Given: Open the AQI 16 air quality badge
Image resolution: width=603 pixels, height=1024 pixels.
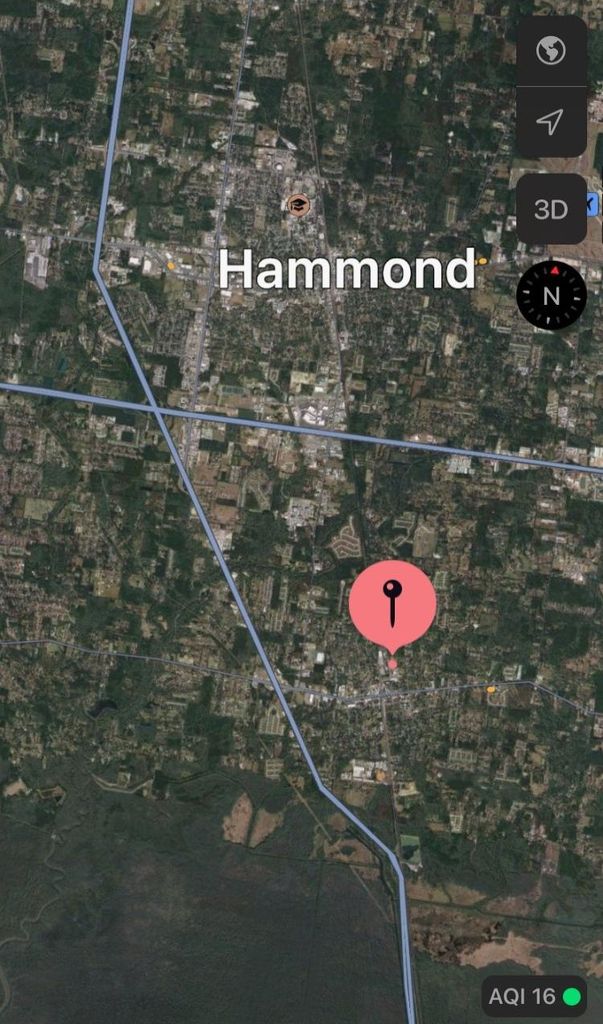Looking at the screenshot, I should pyautogui.click(x=534, y=996).
